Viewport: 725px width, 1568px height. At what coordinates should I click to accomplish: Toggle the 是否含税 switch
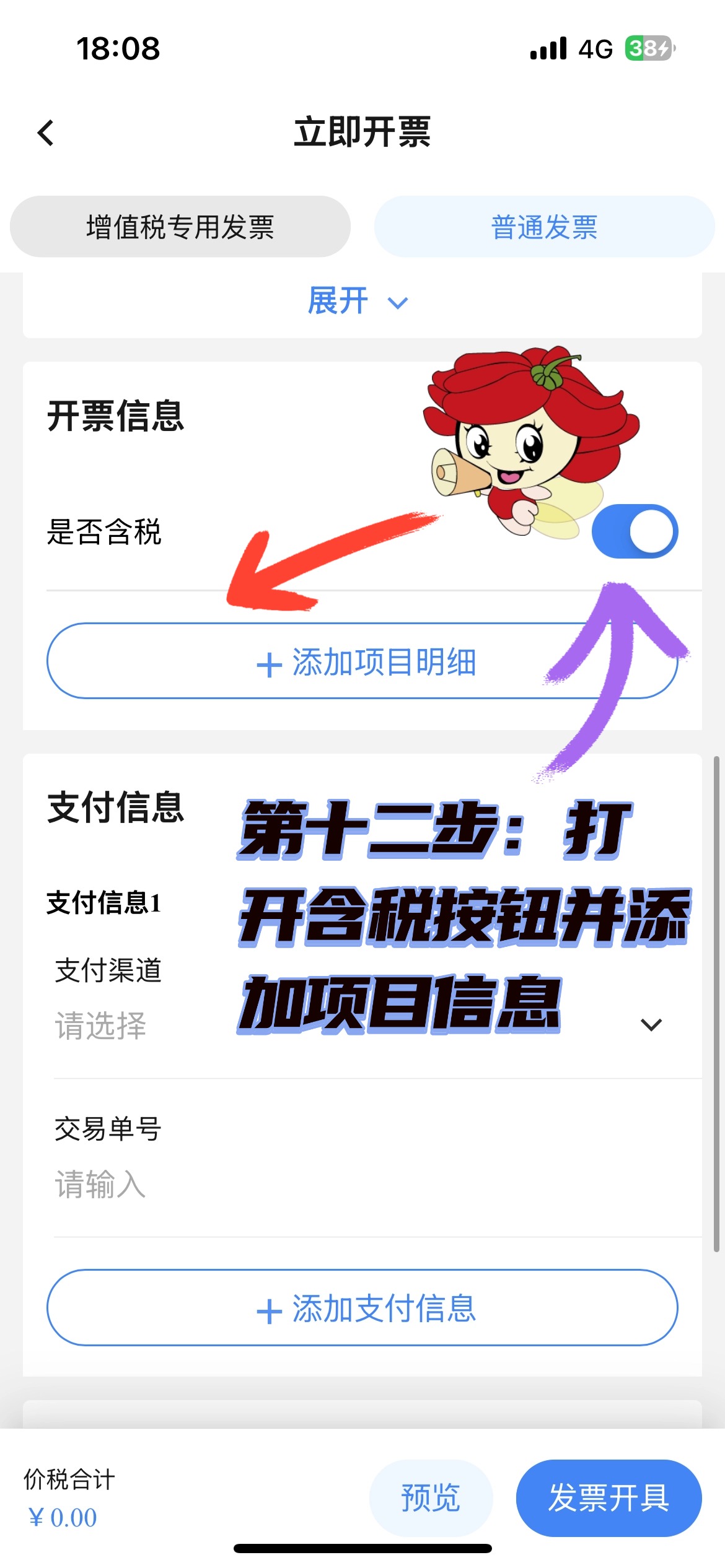coord(634,531)
